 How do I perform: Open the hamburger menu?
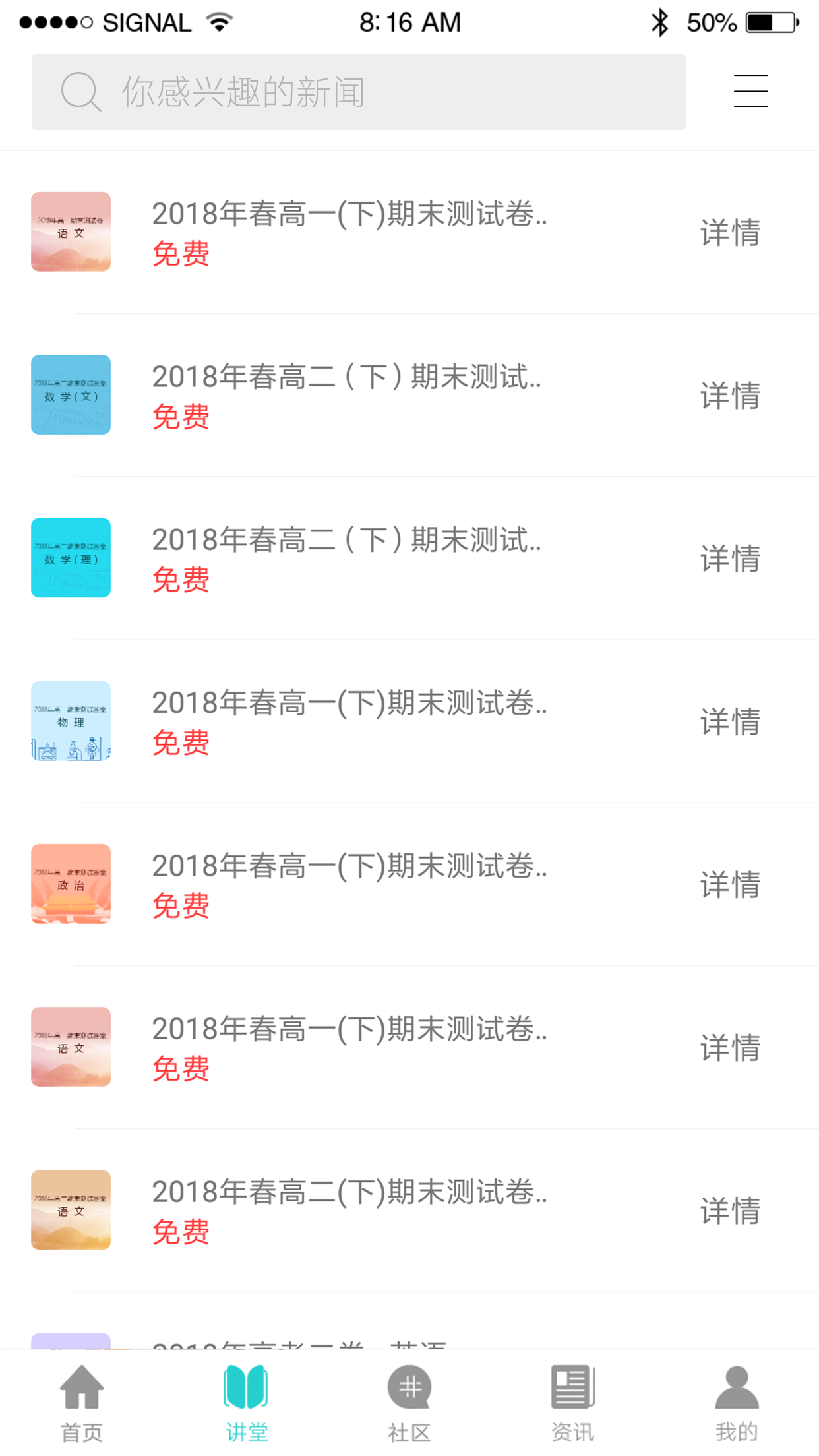click(750, 91)
